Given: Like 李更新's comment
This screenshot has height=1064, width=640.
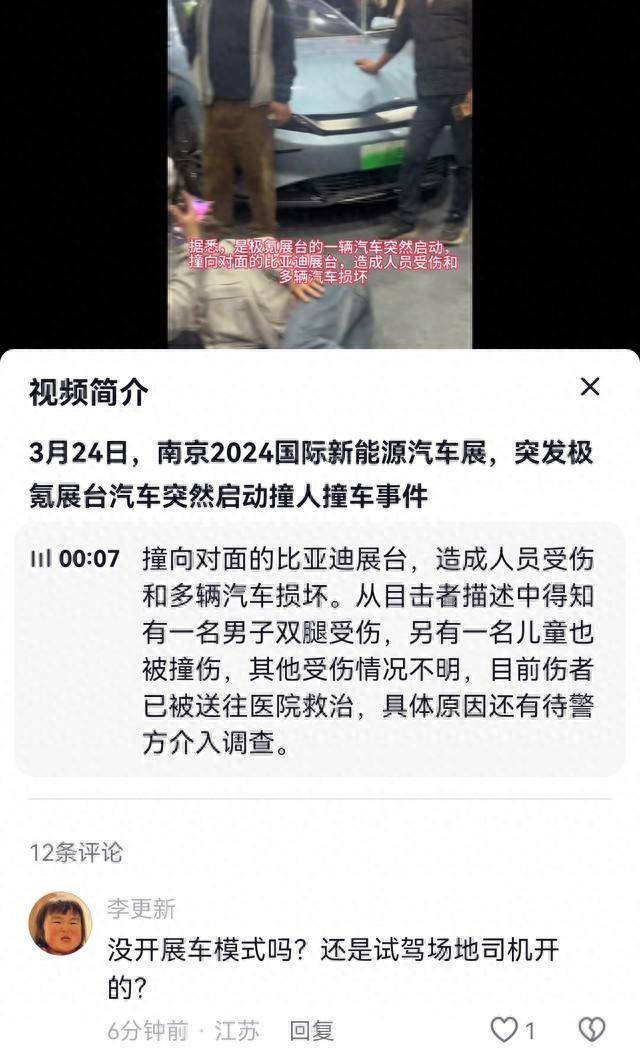Looking at the screenshot, I should pos(506,1030).
